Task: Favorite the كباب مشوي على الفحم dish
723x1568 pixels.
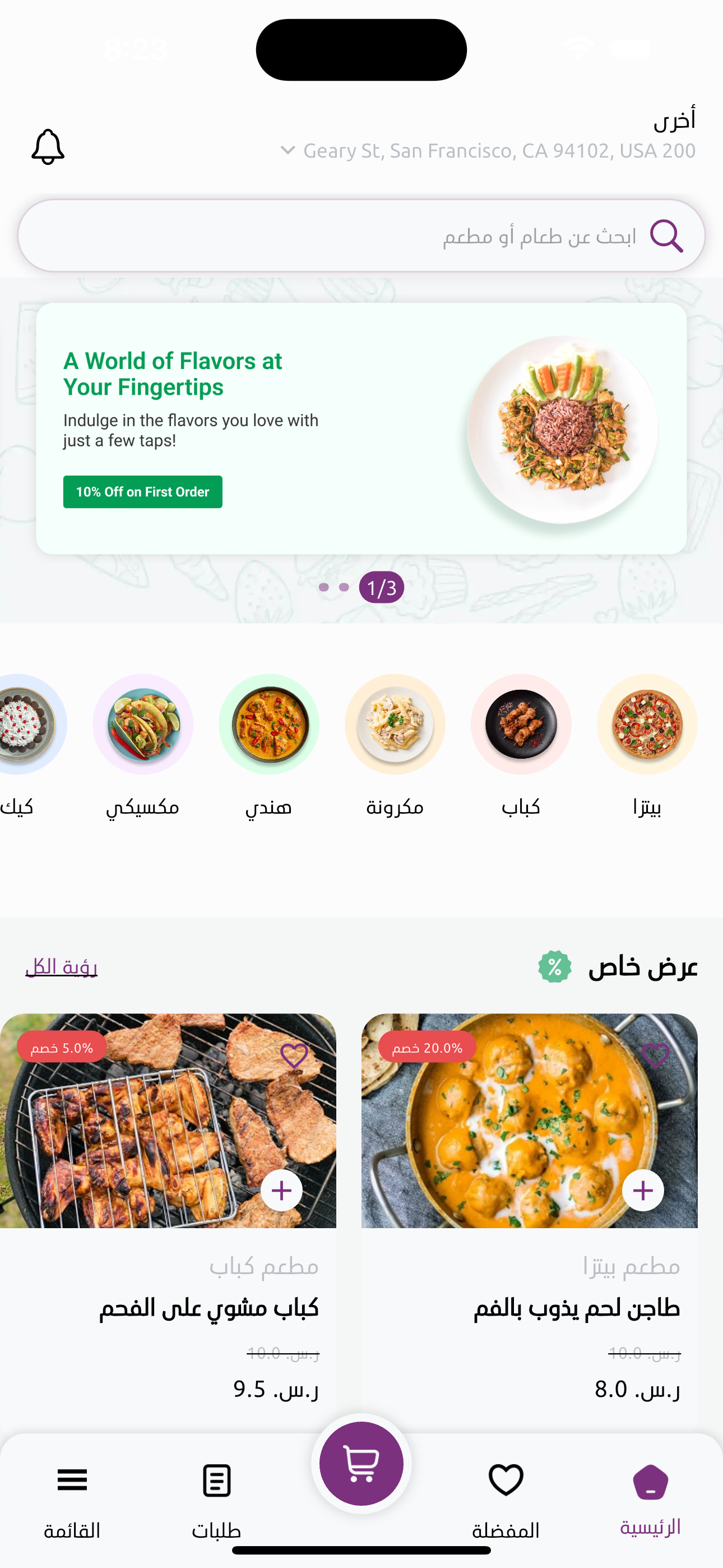Action: pos(294,1055)
